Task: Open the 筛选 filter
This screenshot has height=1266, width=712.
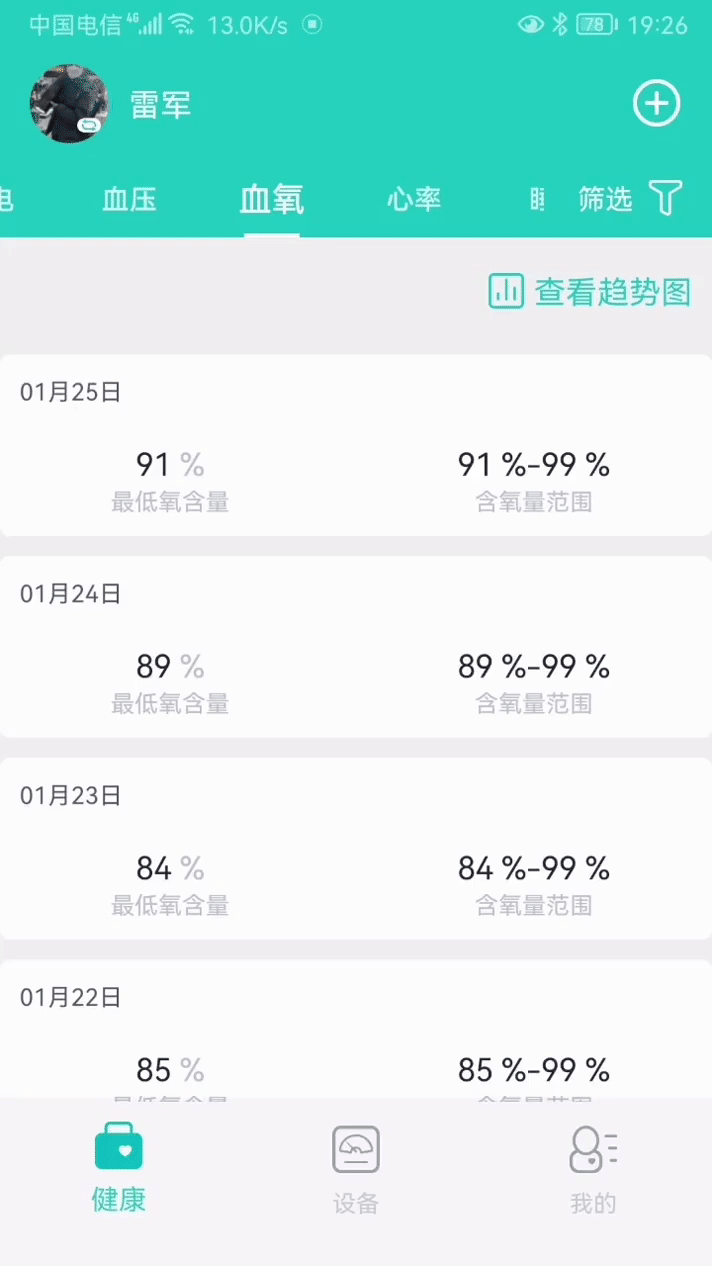Action: pyautogui.click(x=631, y=199)
